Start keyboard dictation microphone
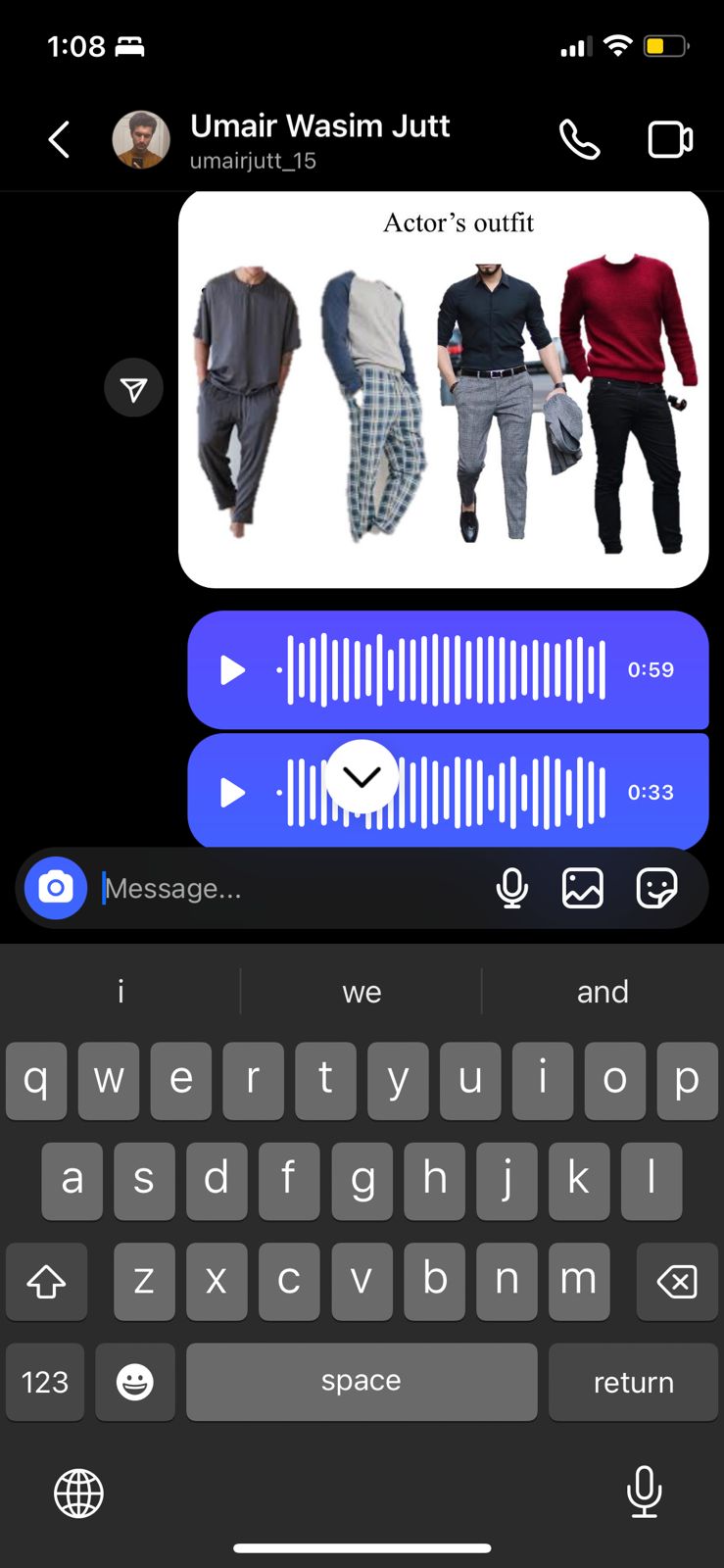This screenshot has width=724, height=1568. [644, 1492]
